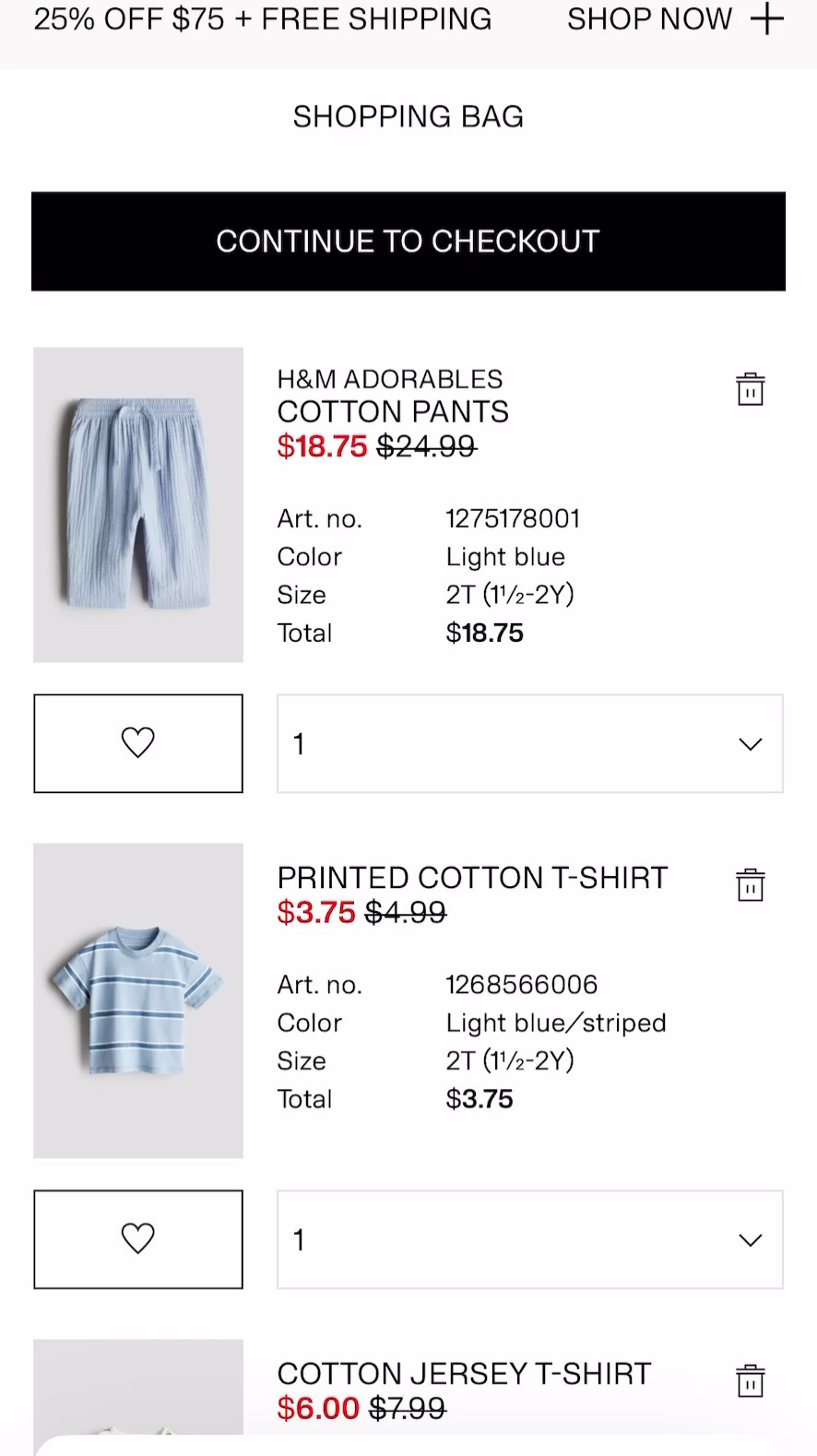This screenshot has width=817, height=1456.
Task: Delete the Cotton Jersey T-Shirt via trash icon
Action: pyautogui.click(x=750, y=1380)
